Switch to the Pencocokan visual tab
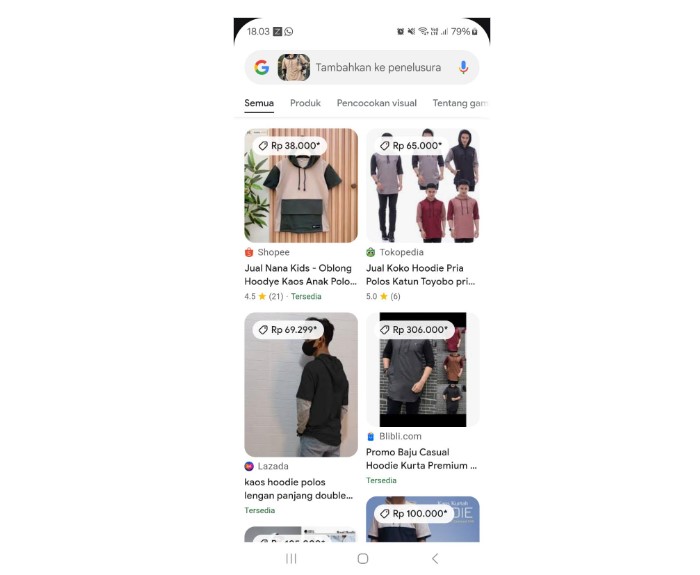This screenshot has height=575, width=700. click(376, 103)
